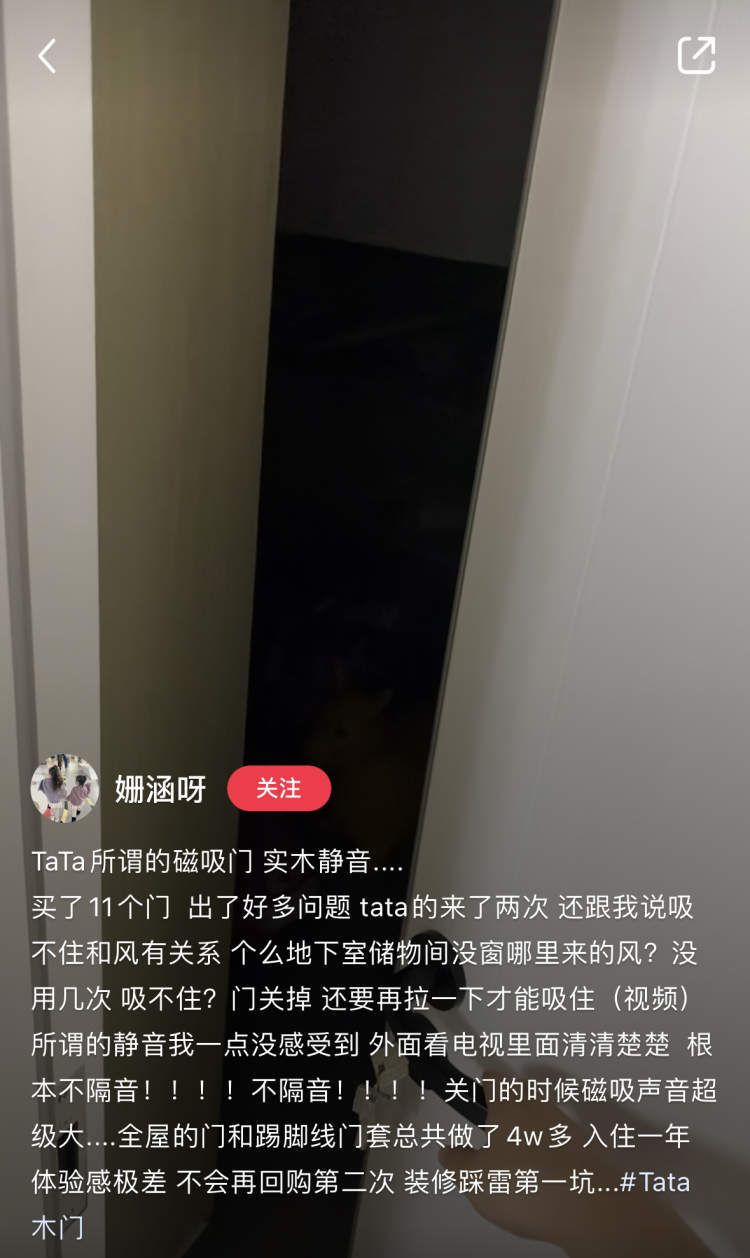Follow 姗涵呀 with the red 关注 button
This screenshot has height=1258, width=750.
(279, 788)
